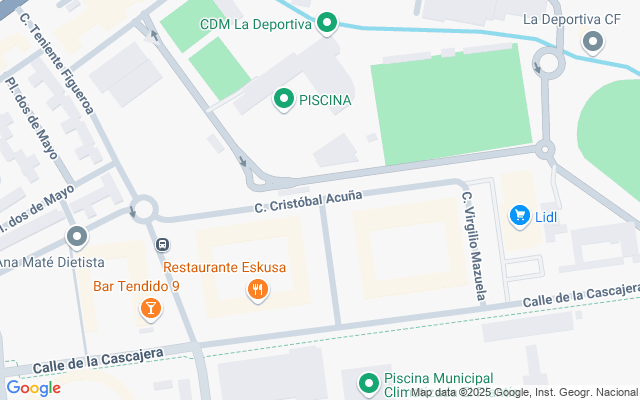Tap the La Deportiva CF marker

593,42
